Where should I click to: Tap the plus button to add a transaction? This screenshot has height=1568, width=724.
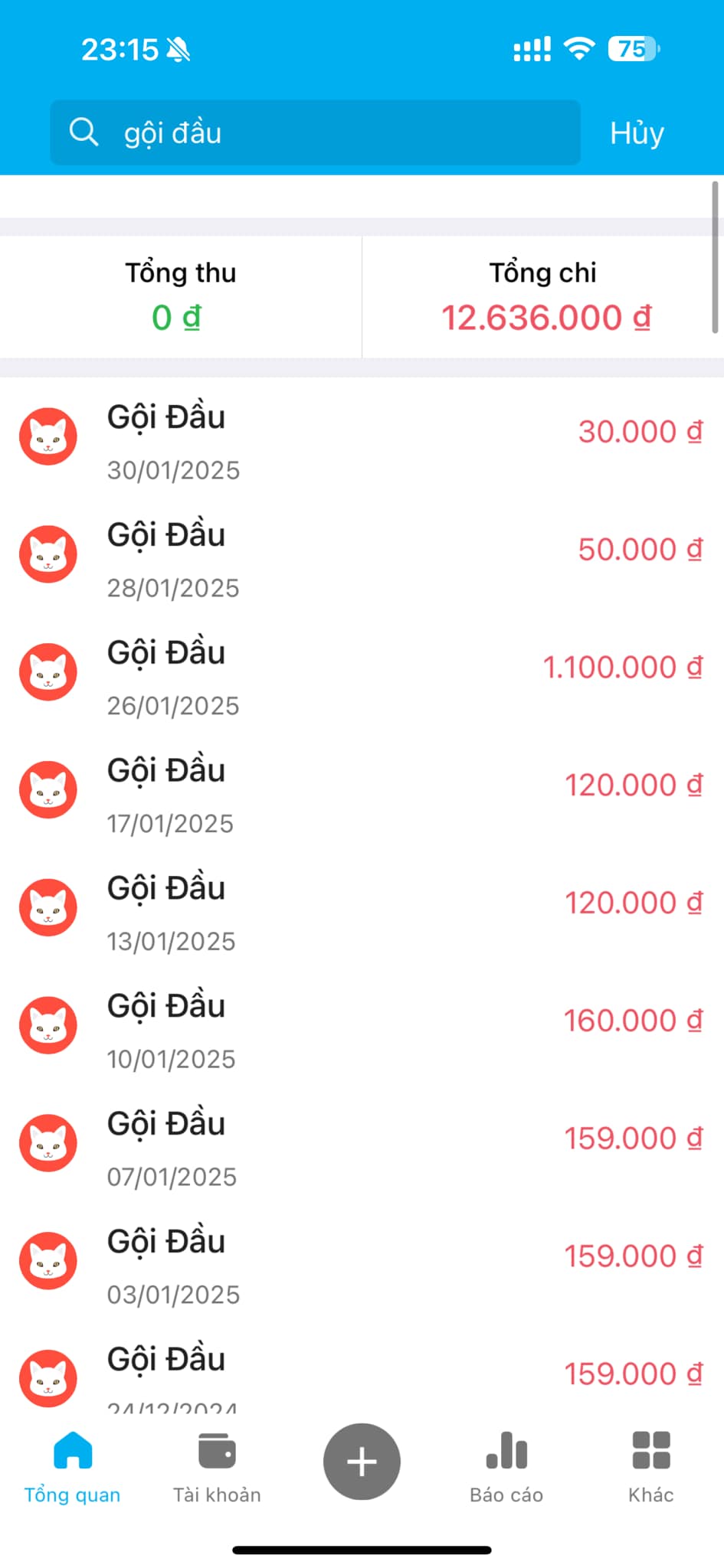coord(361,1462)
